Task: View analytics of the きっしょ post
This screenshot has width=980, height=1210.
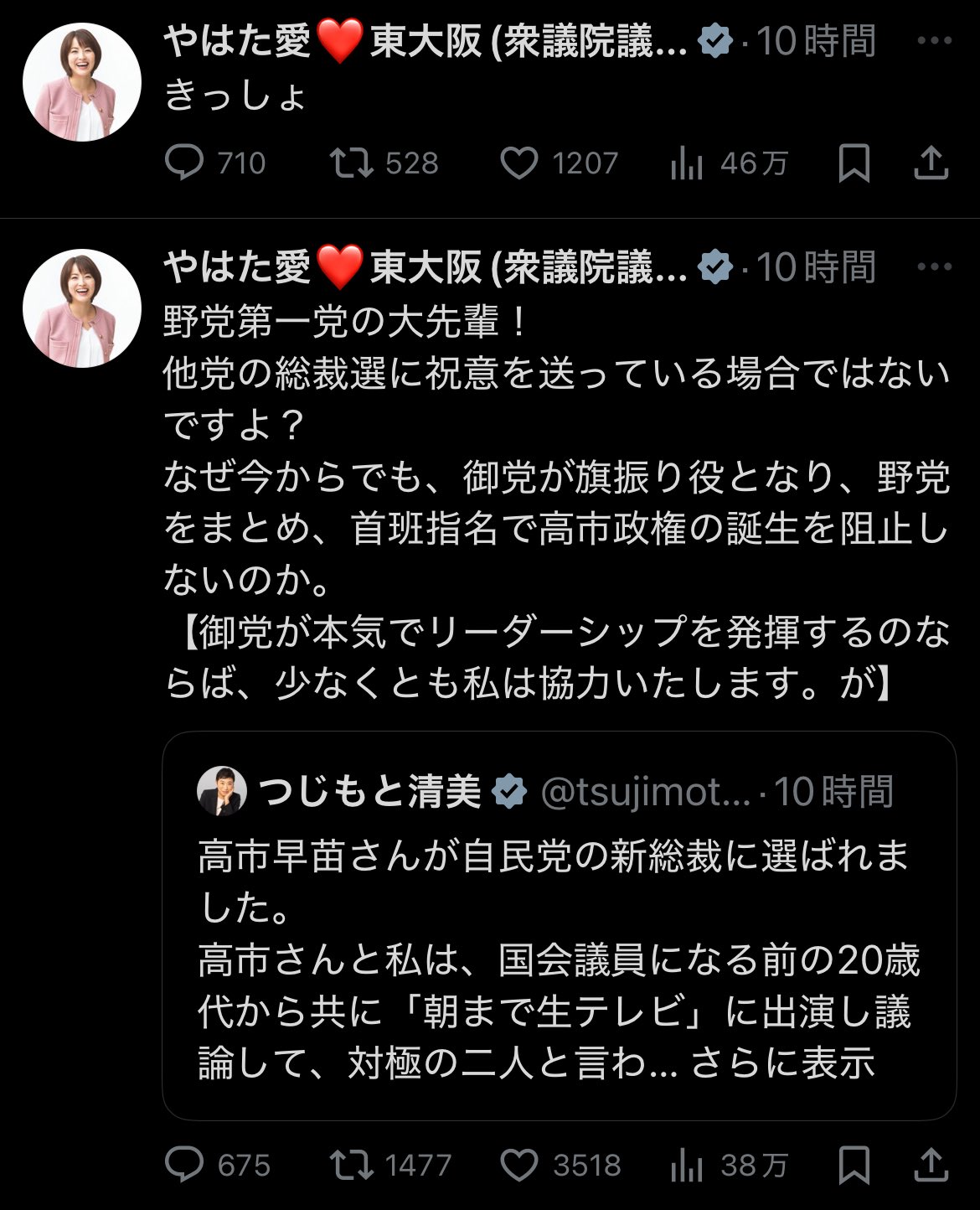Action: tap(686, 163)
